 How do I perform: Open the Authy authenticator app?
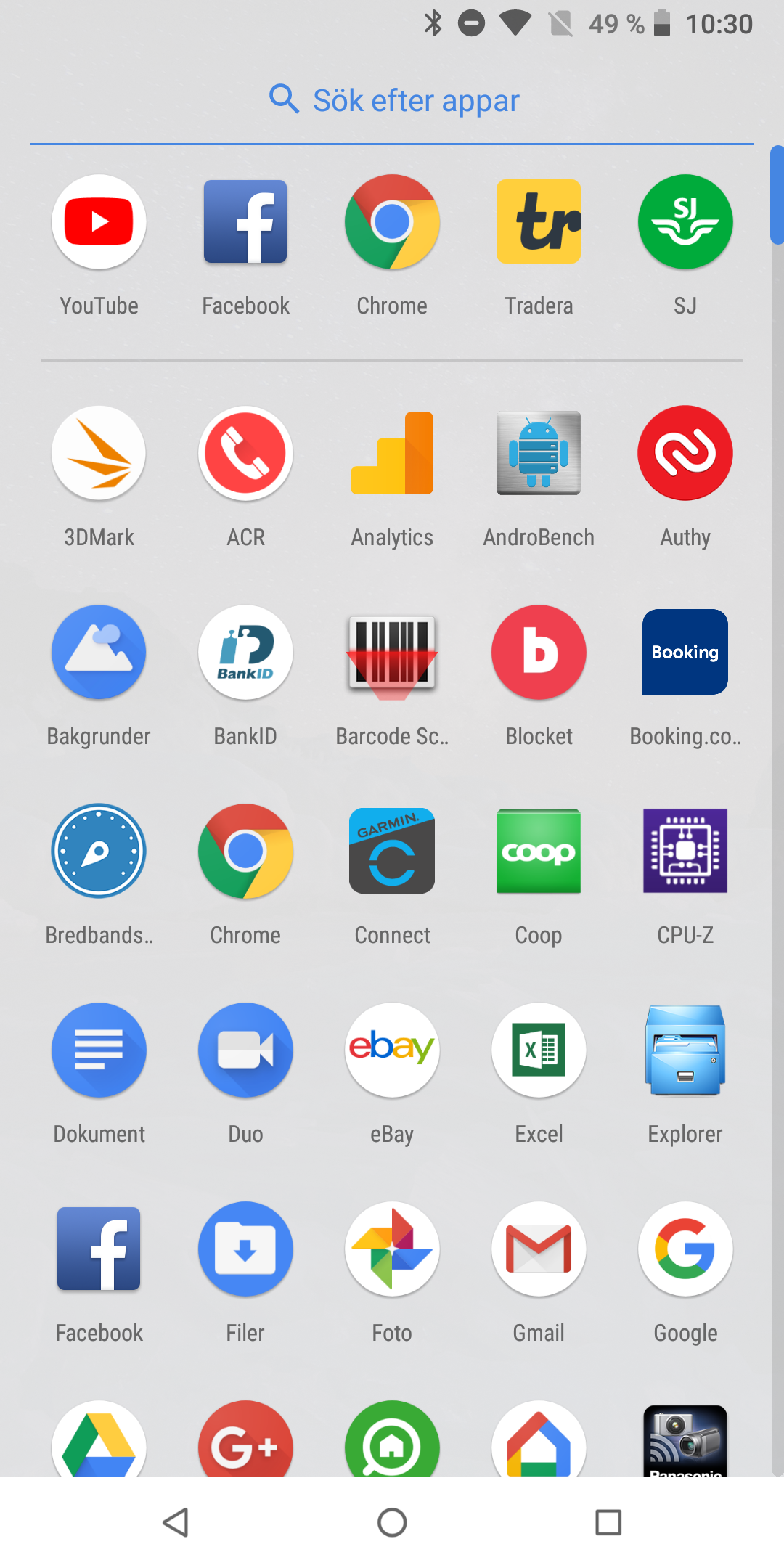(685, 454)
